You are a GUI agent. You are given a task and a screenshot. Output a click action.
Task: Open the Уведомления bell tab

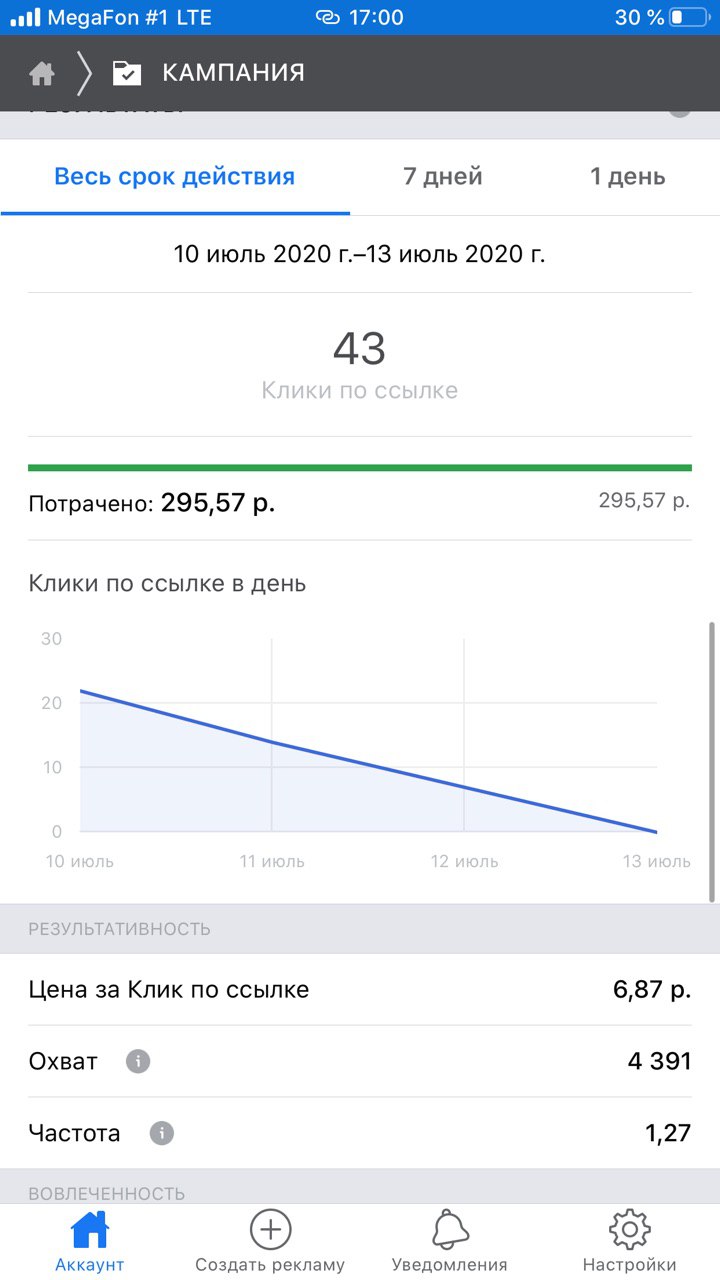pos(450,1241)
